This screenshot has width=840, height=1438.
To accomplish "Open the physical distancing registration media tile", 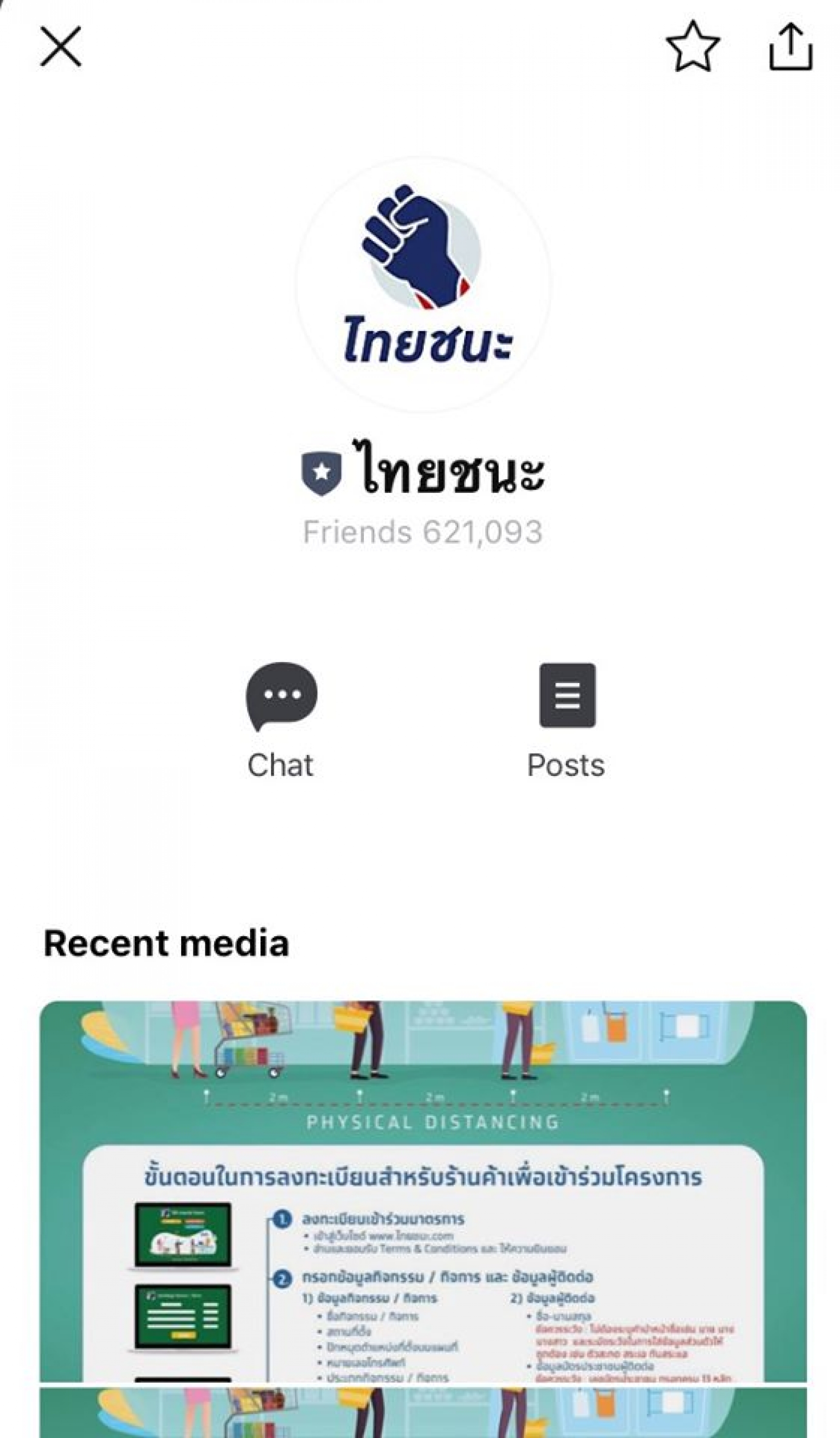I will coord(423,1192).
